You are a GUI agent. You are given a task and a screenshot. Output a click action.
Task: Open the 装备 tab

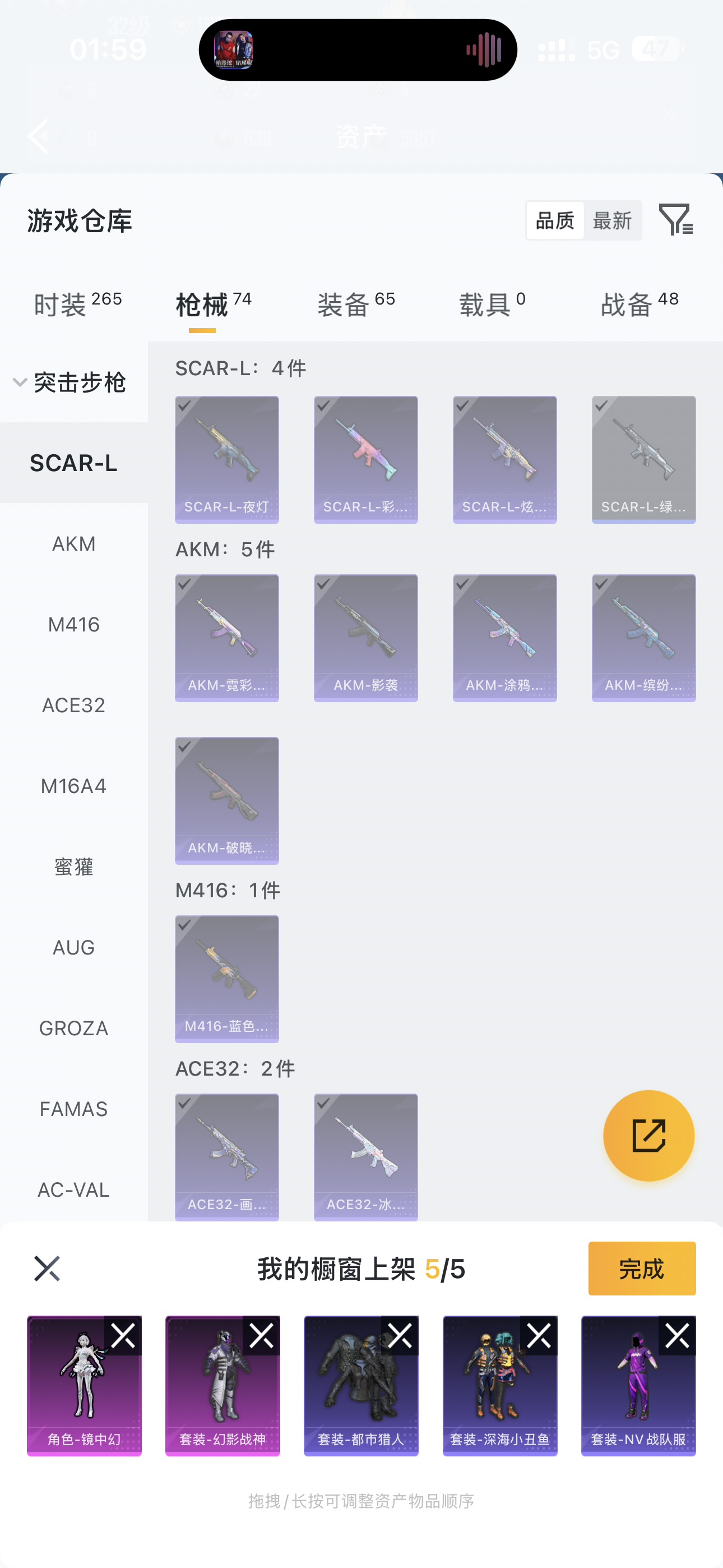pos(356,304)
